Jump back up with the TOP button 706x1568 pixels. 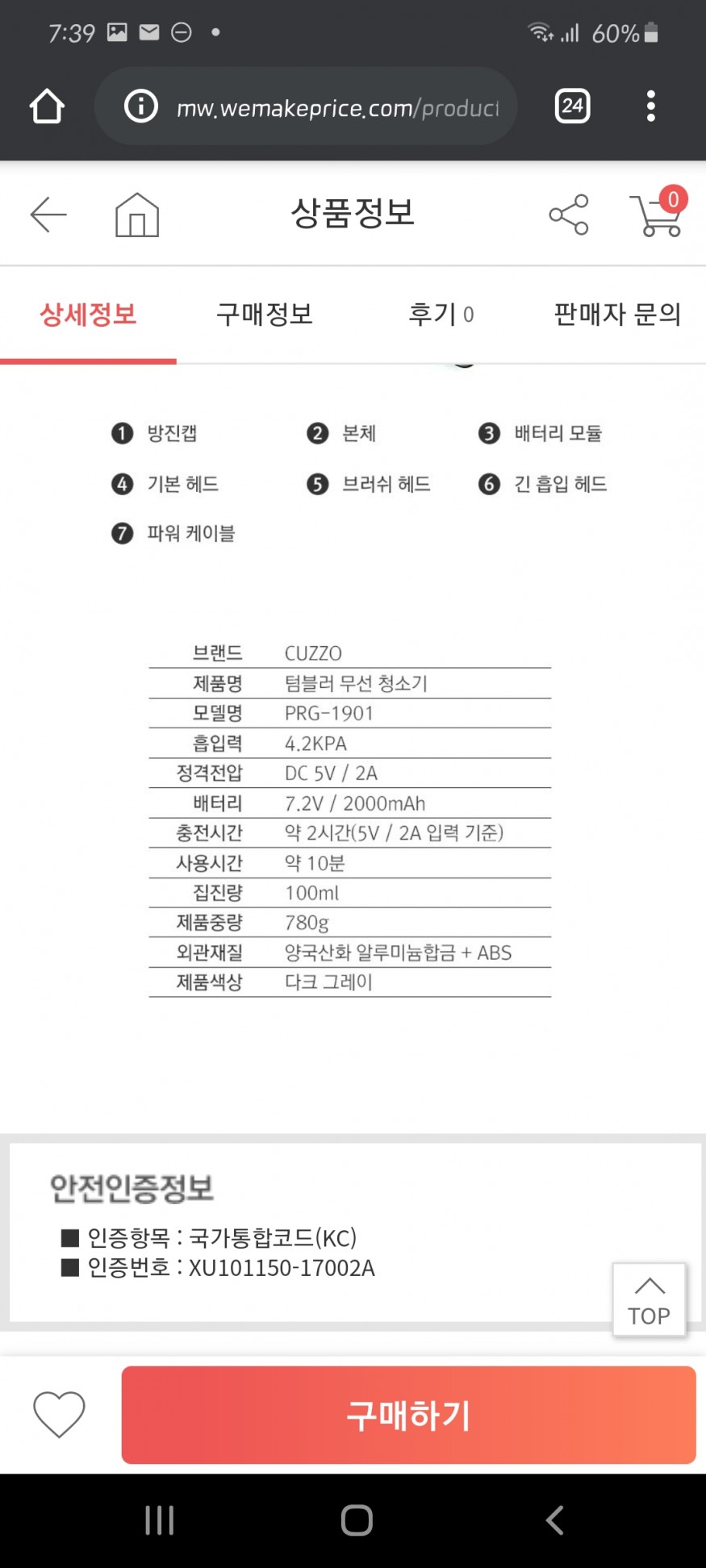tap(649, 1299)
